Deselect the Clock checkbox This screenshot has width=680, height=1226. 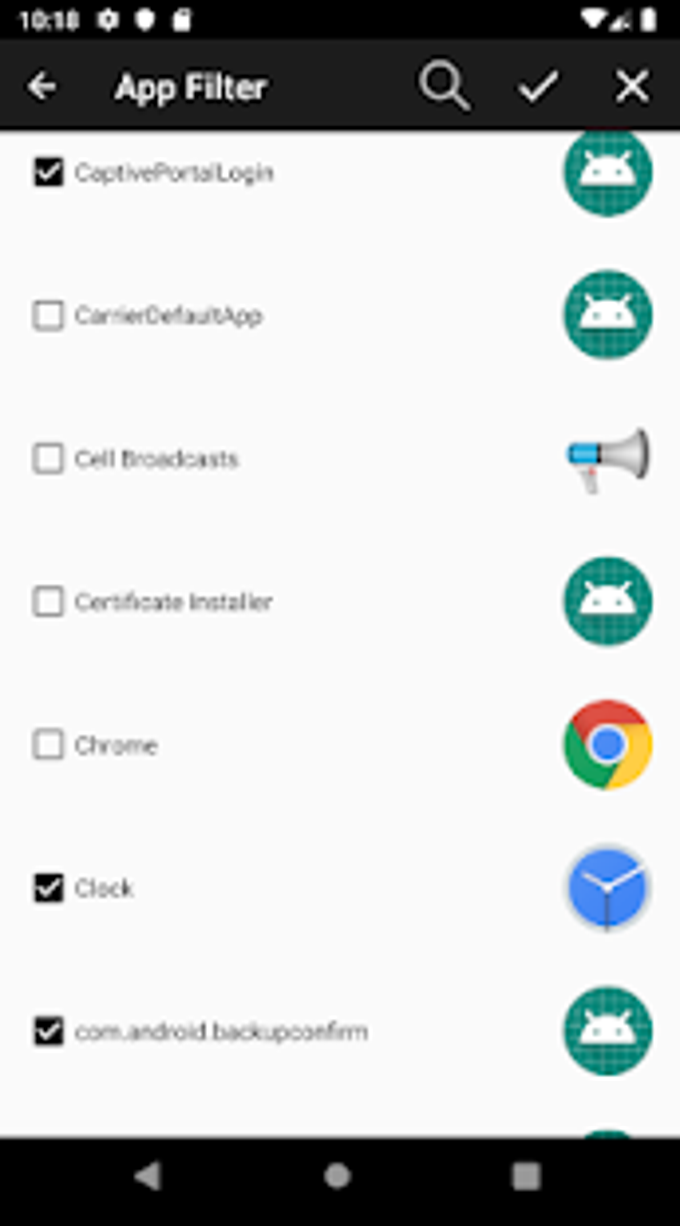coord(48,888)
